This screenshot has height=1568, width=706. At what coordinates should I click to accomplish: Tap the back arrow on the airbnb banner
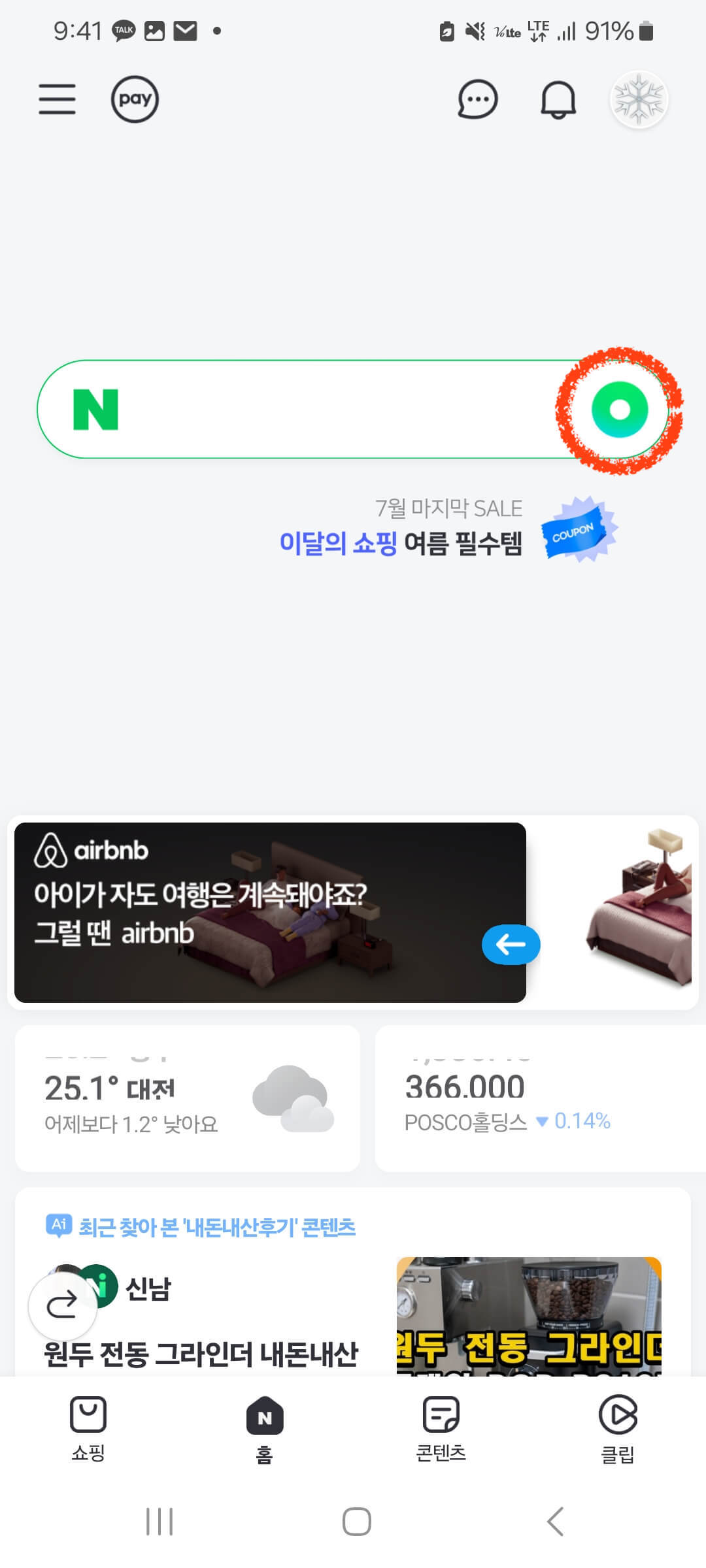(x=511, y=944)
